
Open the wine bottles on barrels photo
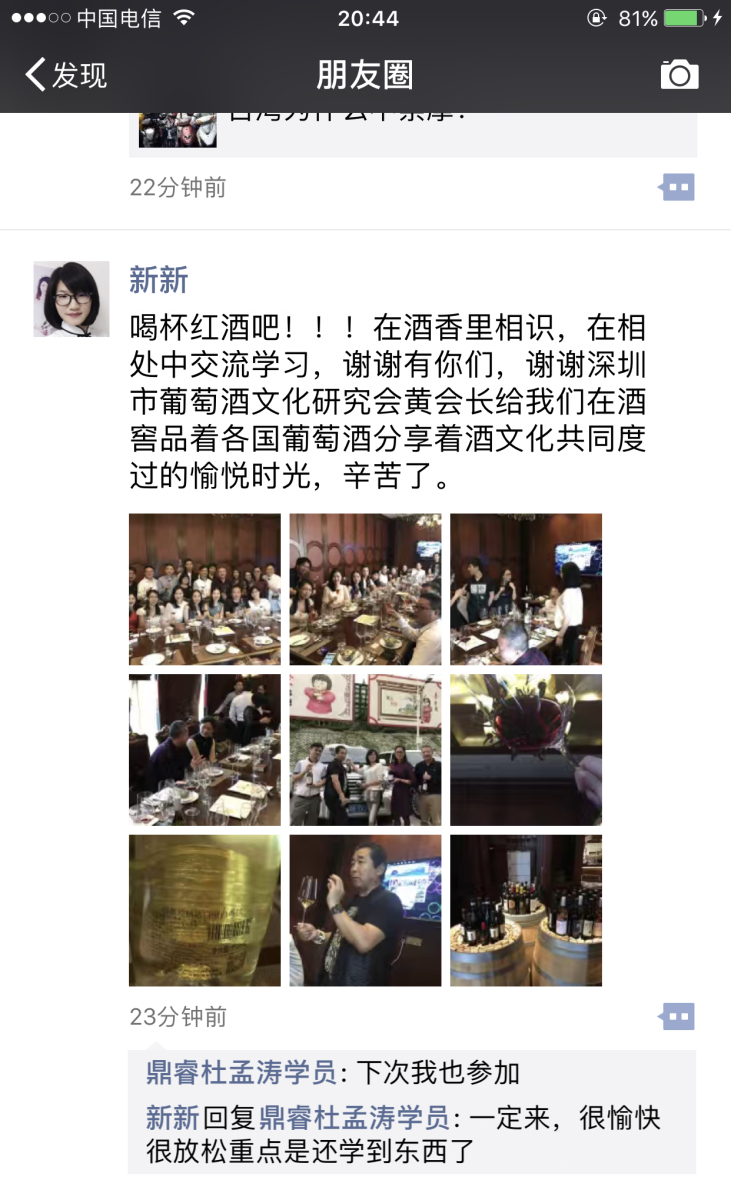pos(526,910)
